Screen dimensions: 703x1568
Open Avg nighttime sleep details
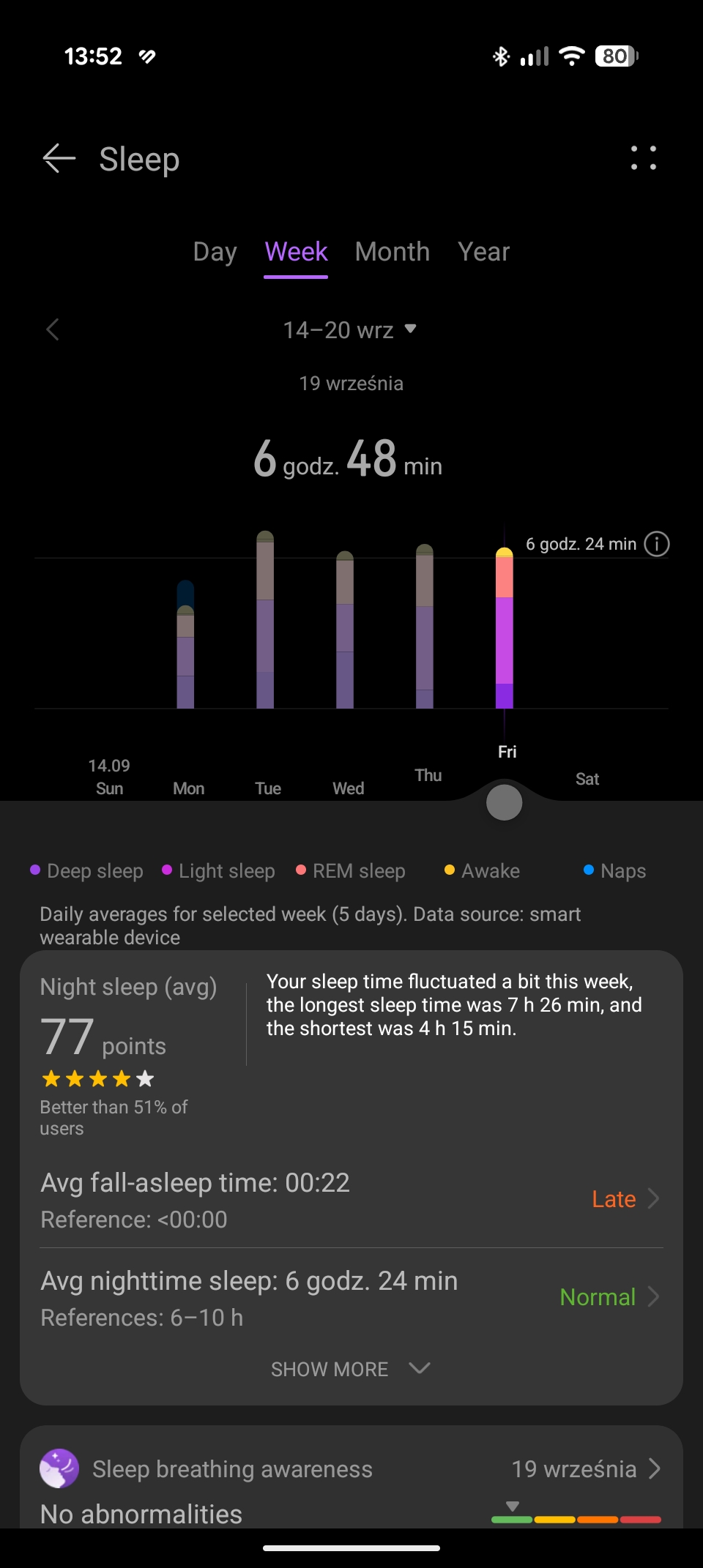(x=351, y=1297)
